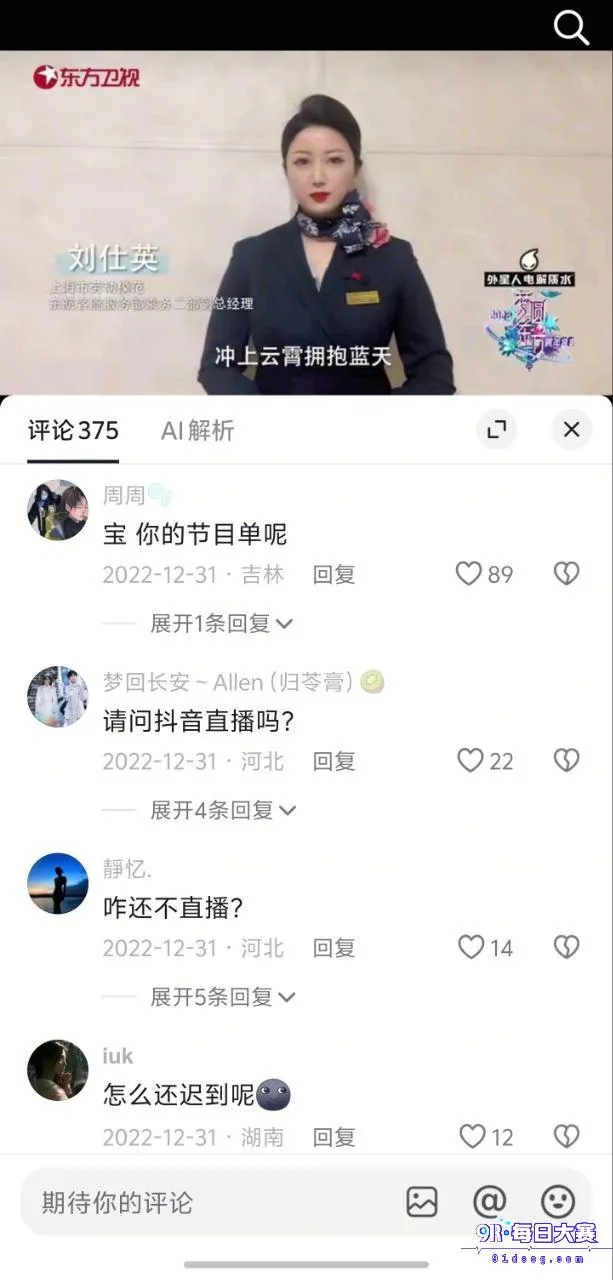Screen dimensions: 613x1280
Task: Dislike 周周's comment
Action: tap(566, 574)
